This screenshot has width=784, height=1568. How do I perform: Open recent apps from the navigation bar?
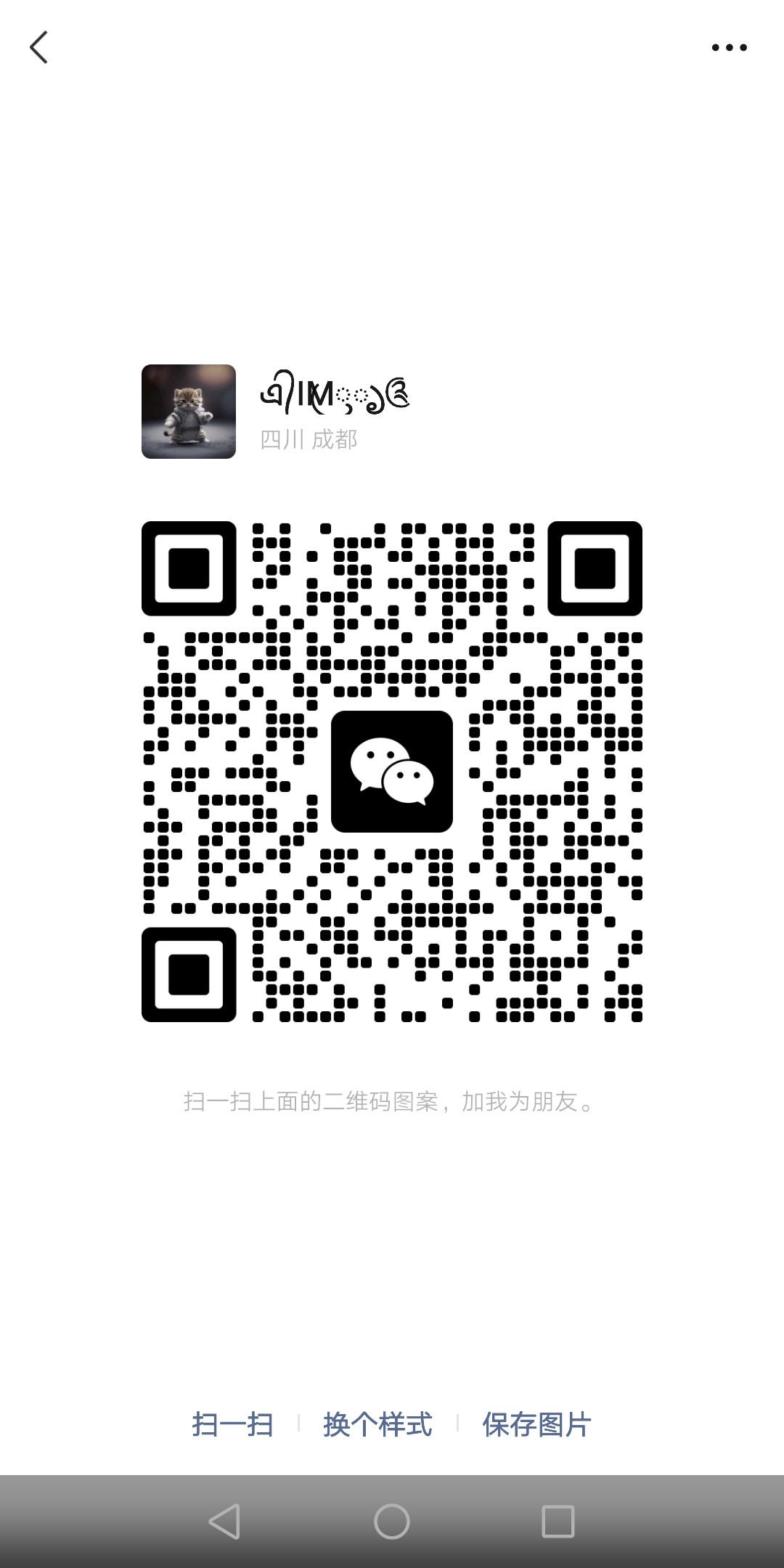558,1522
